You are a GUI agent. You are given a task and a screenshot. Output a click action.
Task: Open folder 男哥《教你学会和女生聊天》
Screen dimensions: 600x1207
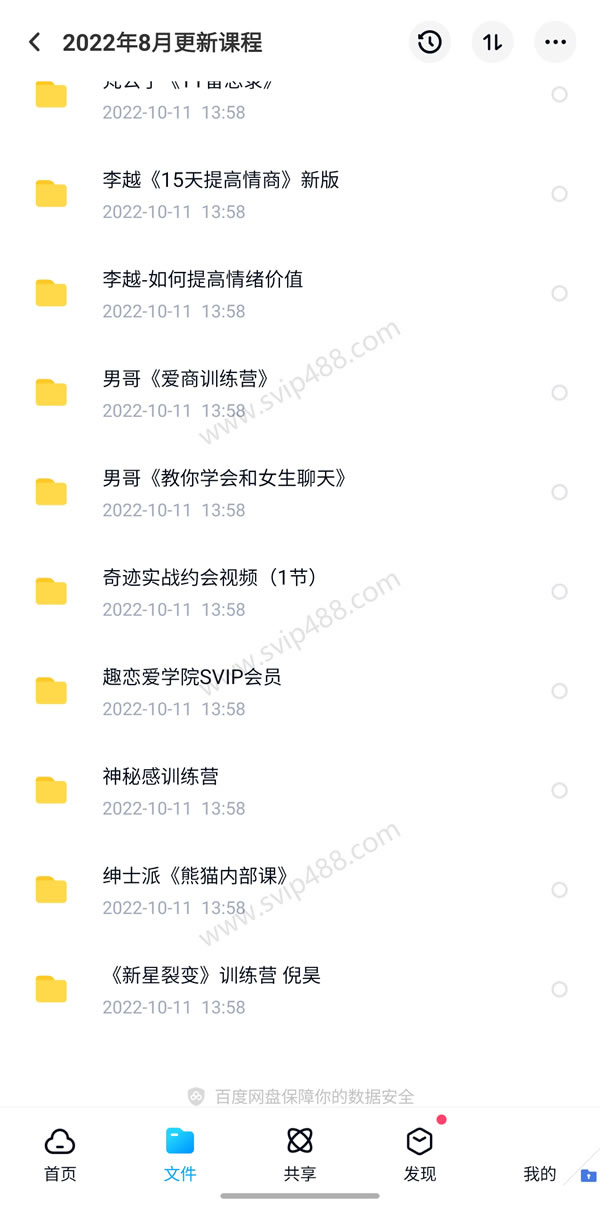click(x=225, y=478)
